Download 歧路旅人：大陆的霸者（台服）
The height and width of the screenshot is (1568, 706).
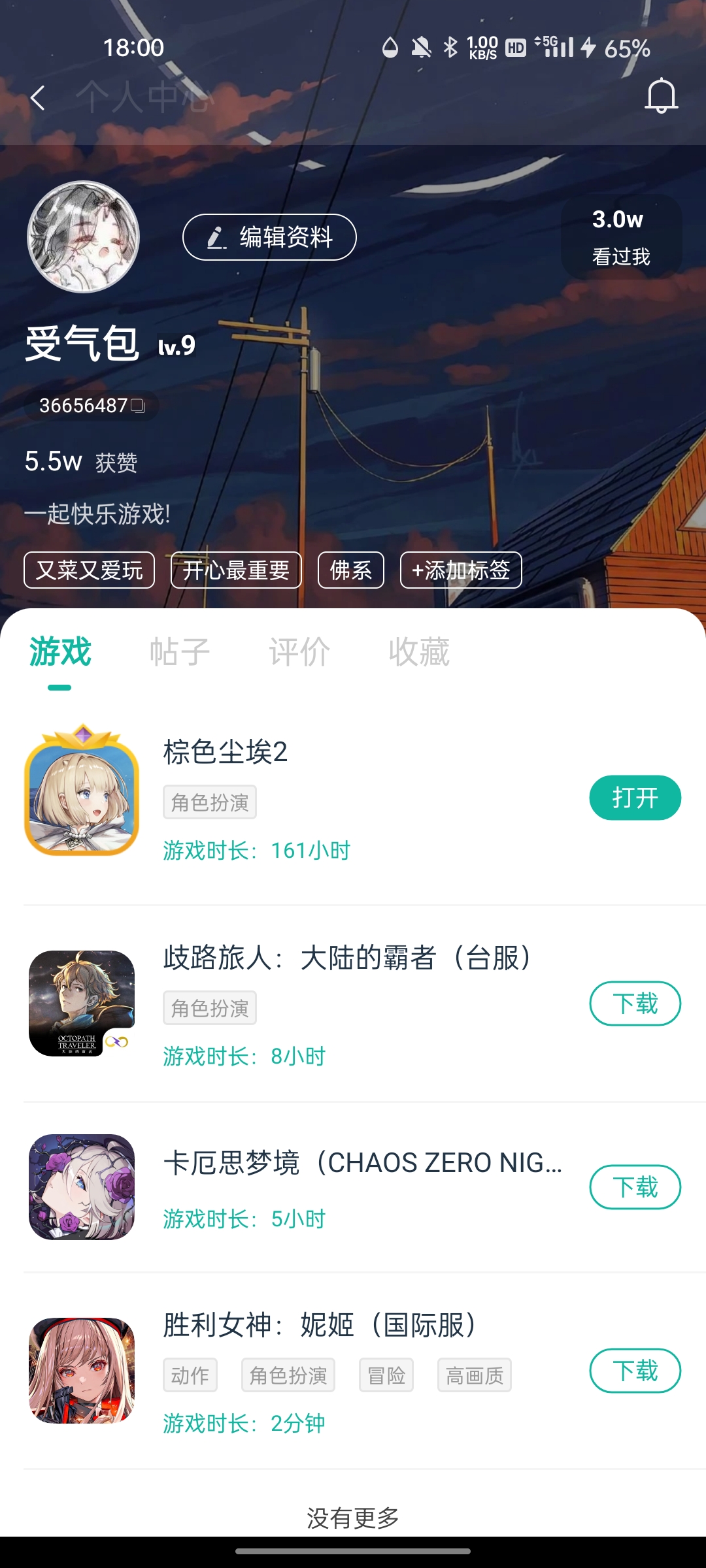click(635, 1004)
